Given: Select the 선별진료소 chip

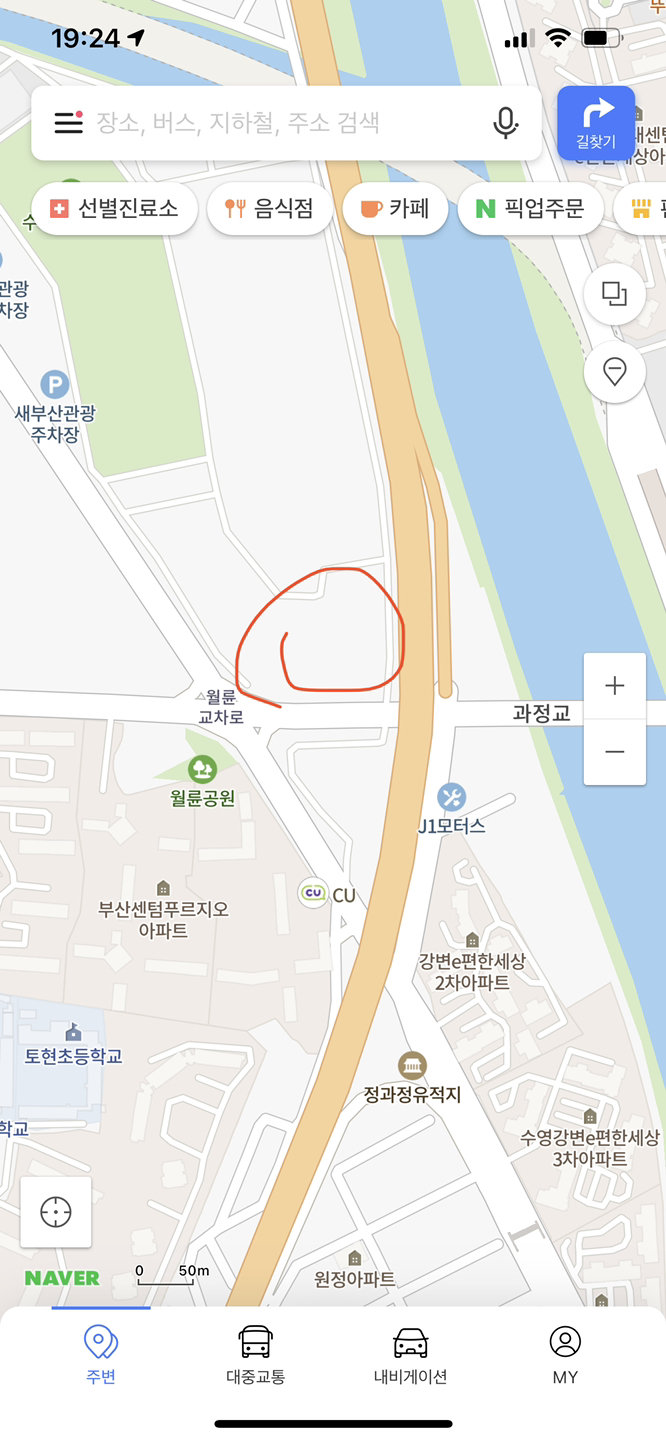Looking at the screenshot, I should point(114,208).
